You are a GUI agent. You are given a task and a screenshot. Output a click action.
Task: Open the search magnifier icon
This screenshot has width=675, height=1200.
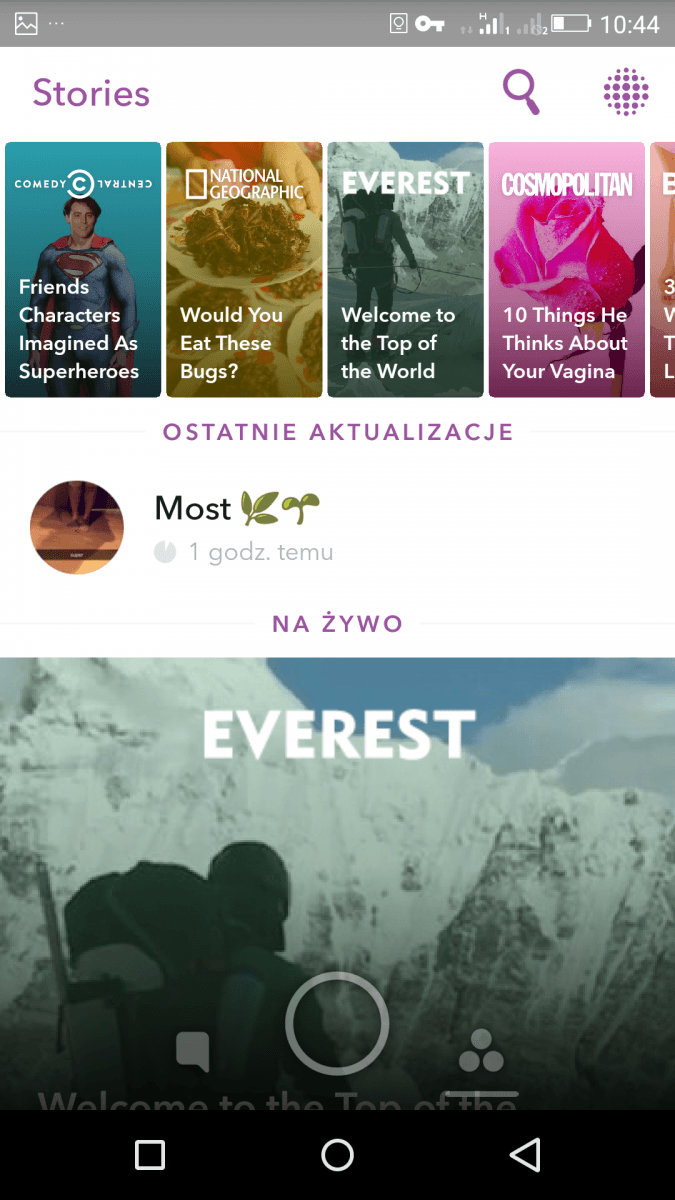(x=521, y=93)
